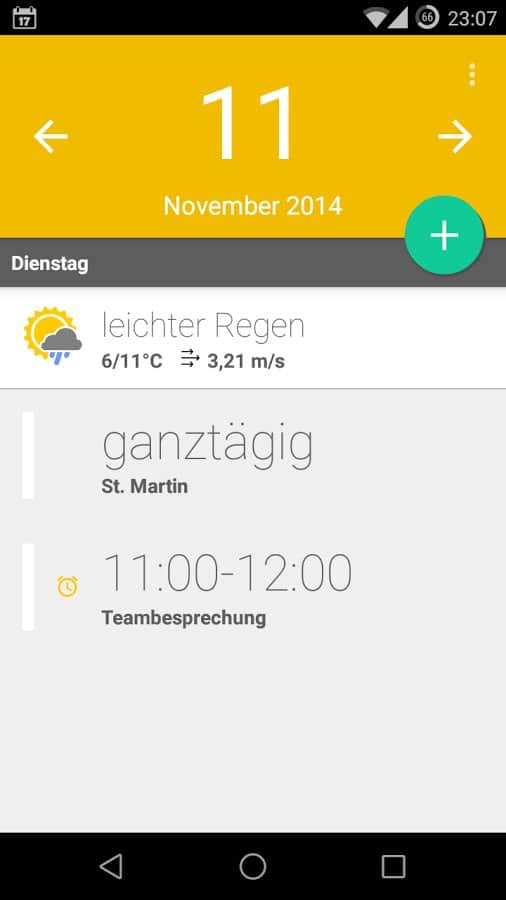Tap the system back button
506x900 pixels.
tap(111, 866)
